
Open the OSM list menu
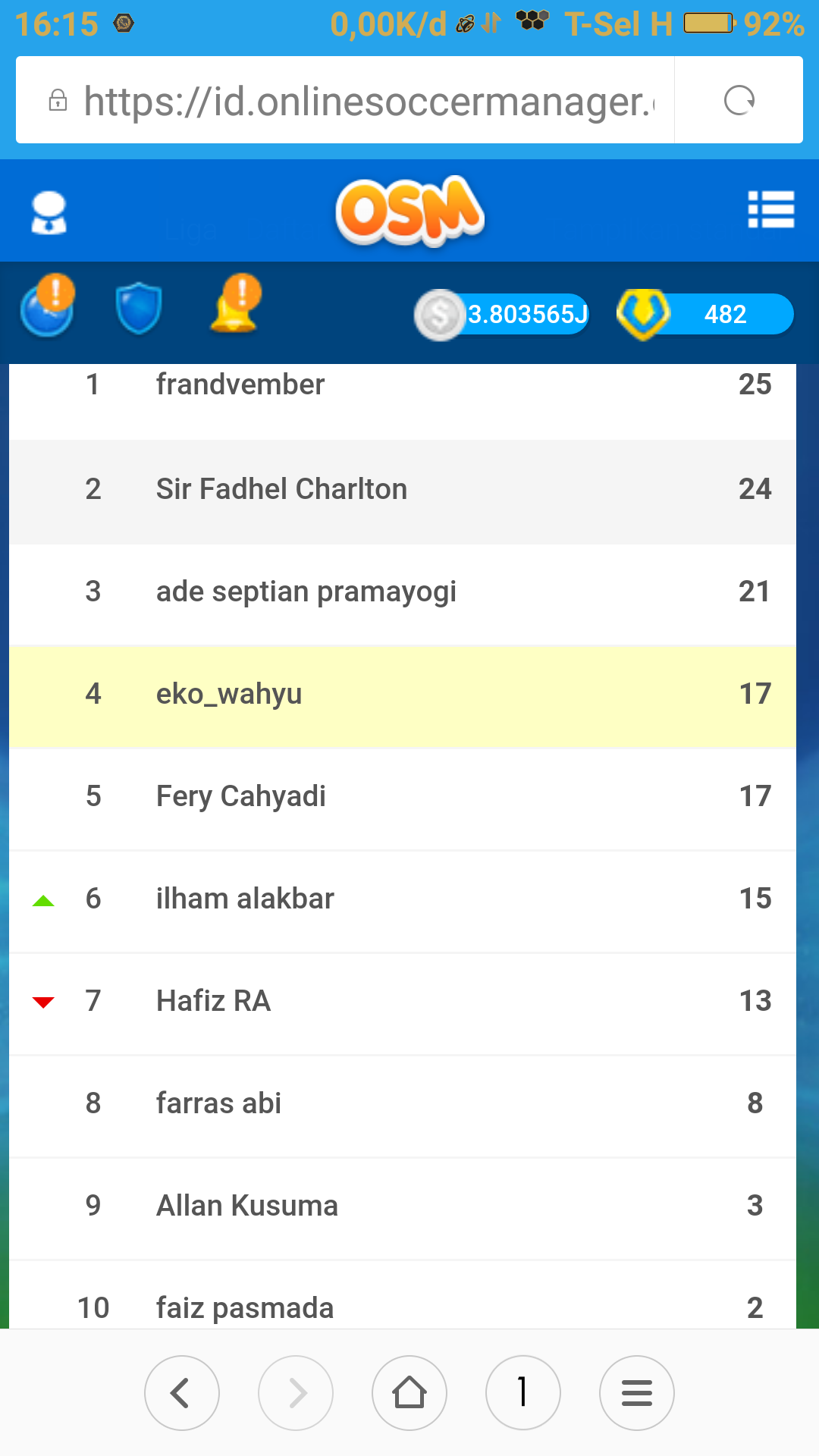(x=770, y=209)
